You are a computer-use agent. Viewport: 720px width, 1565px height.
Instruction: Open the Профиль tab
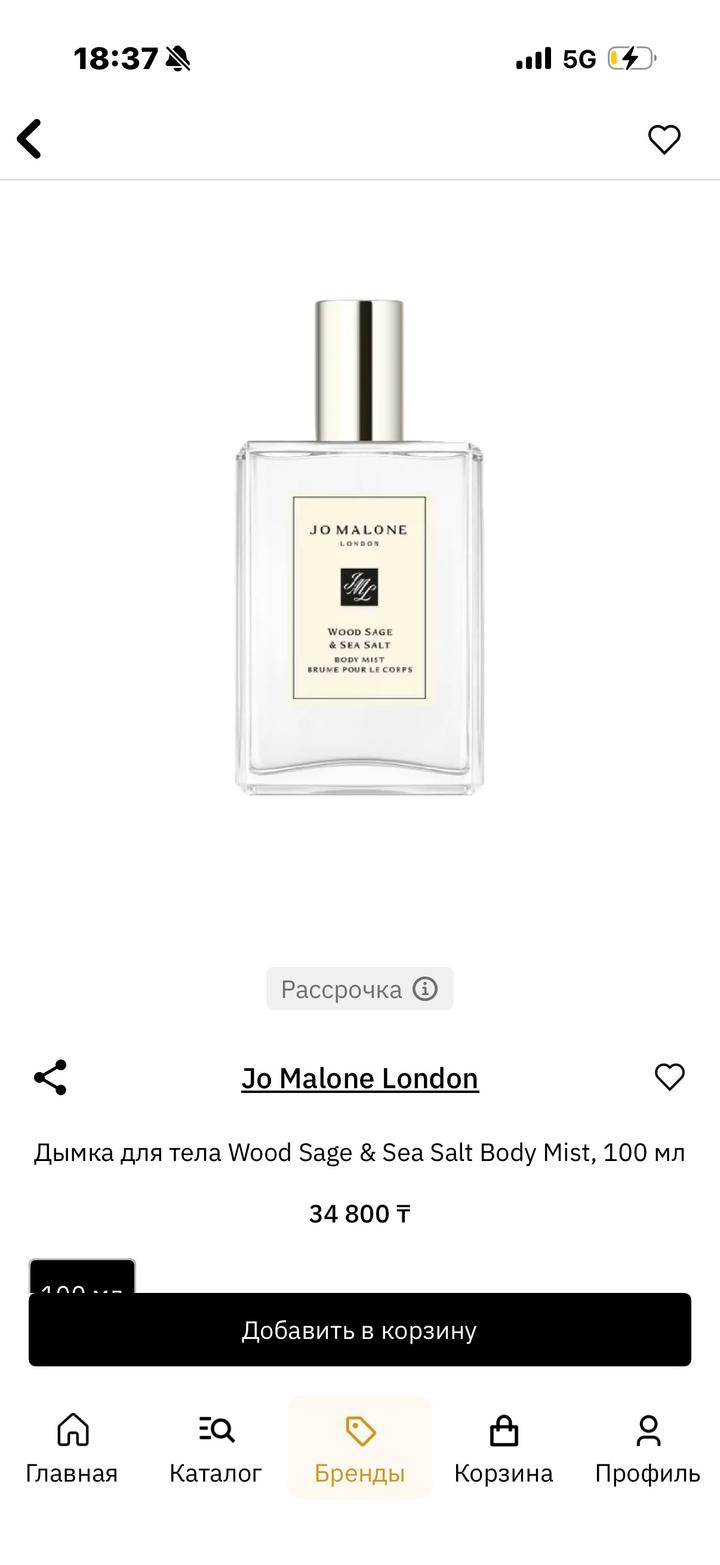647,1447
